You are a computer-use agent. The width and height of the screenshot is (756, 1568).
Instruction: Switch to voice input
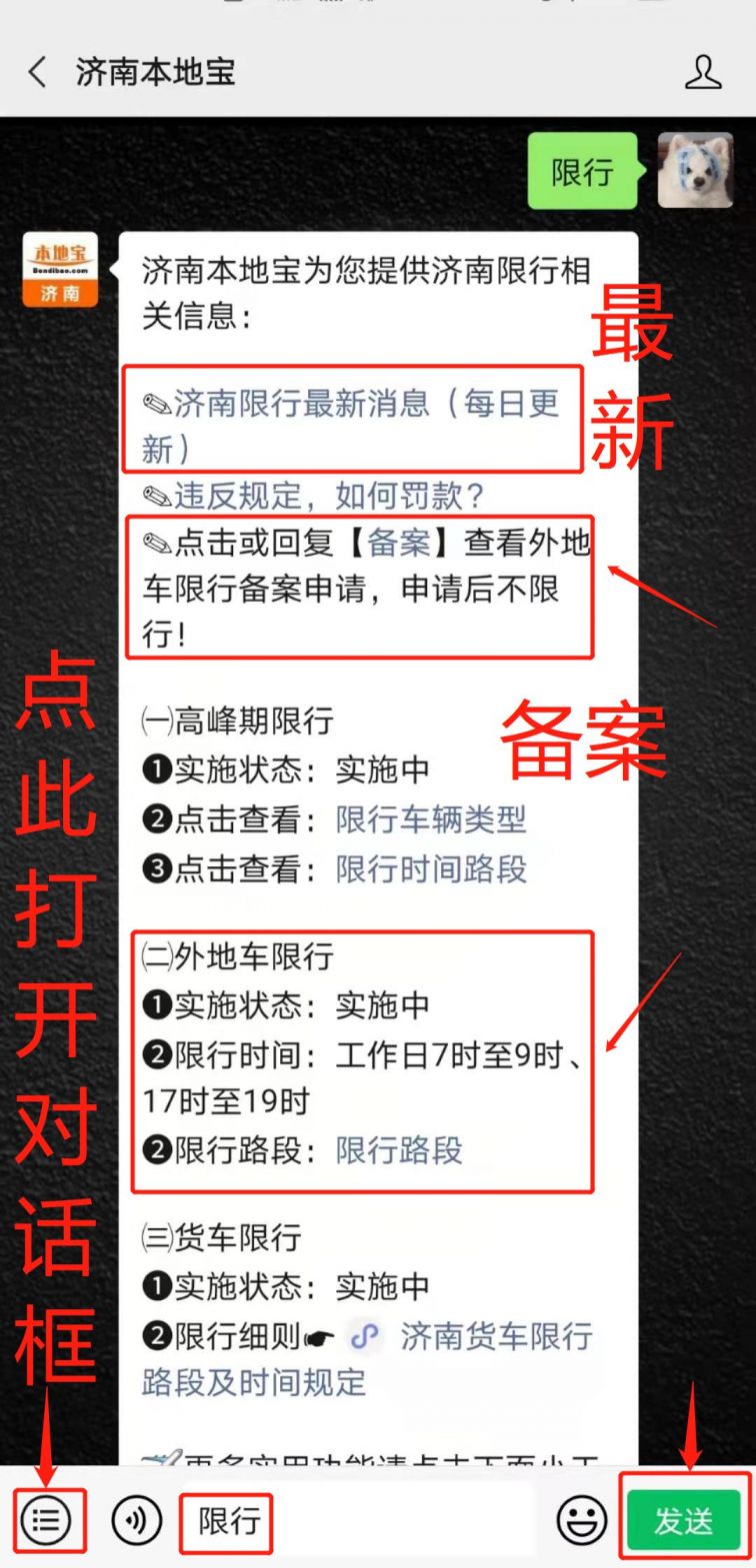click(x=137, y=1521)
